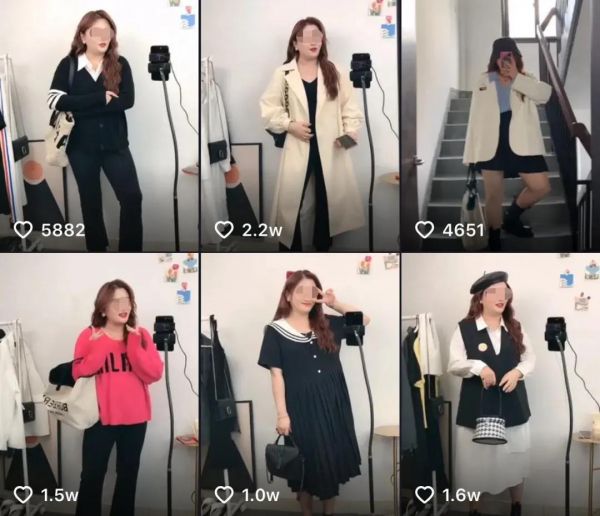Open the beige trench coat video with 2.2w likes

point(300,125)
